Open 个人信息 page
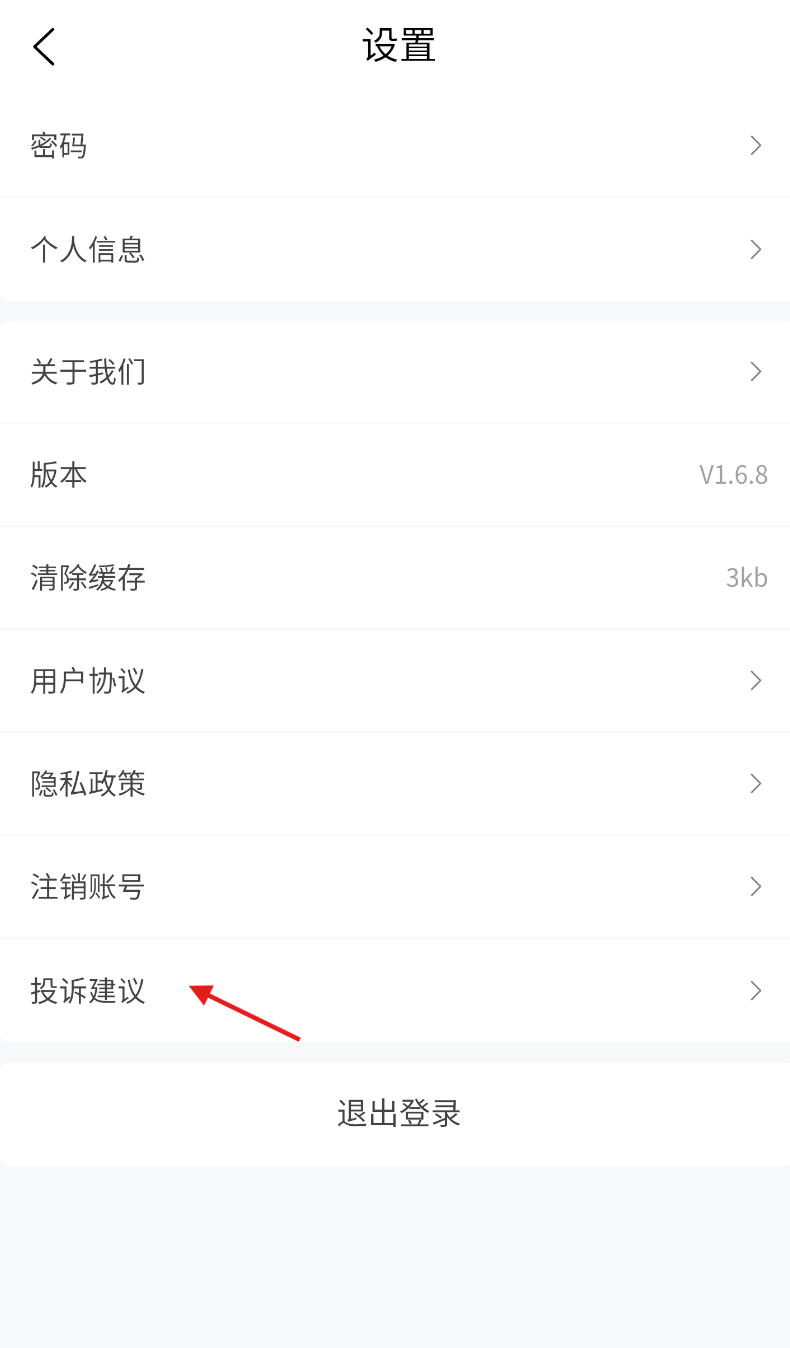790x1348 pixels. pyautogui.click(x=395, y=249)
